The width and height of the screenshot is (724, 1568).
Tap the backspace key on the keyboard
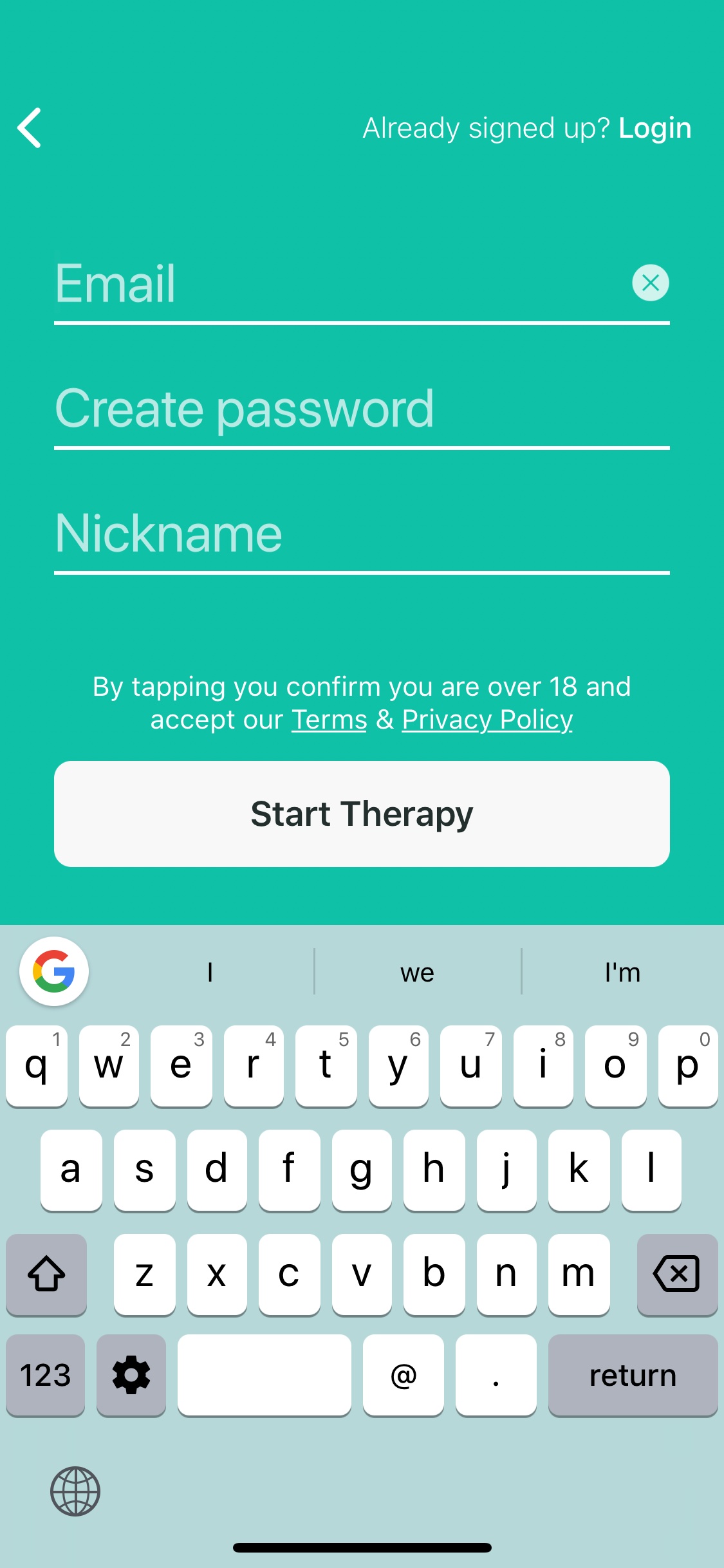click(677, 1274)
